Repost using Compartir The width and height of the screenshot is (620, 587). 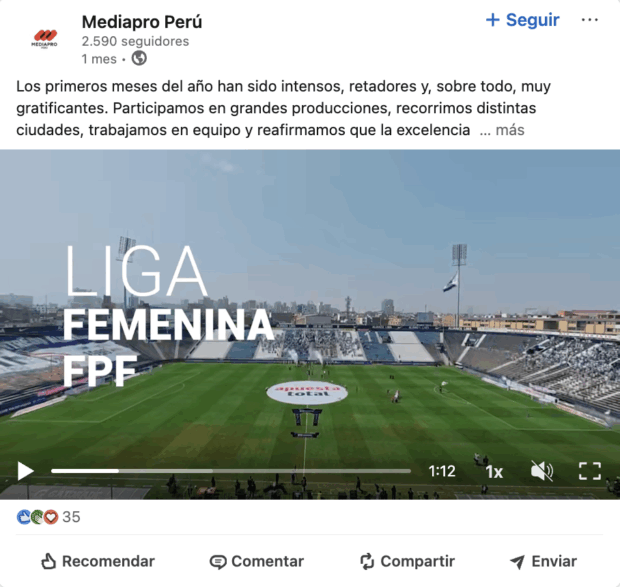click(x=407, y=561)
